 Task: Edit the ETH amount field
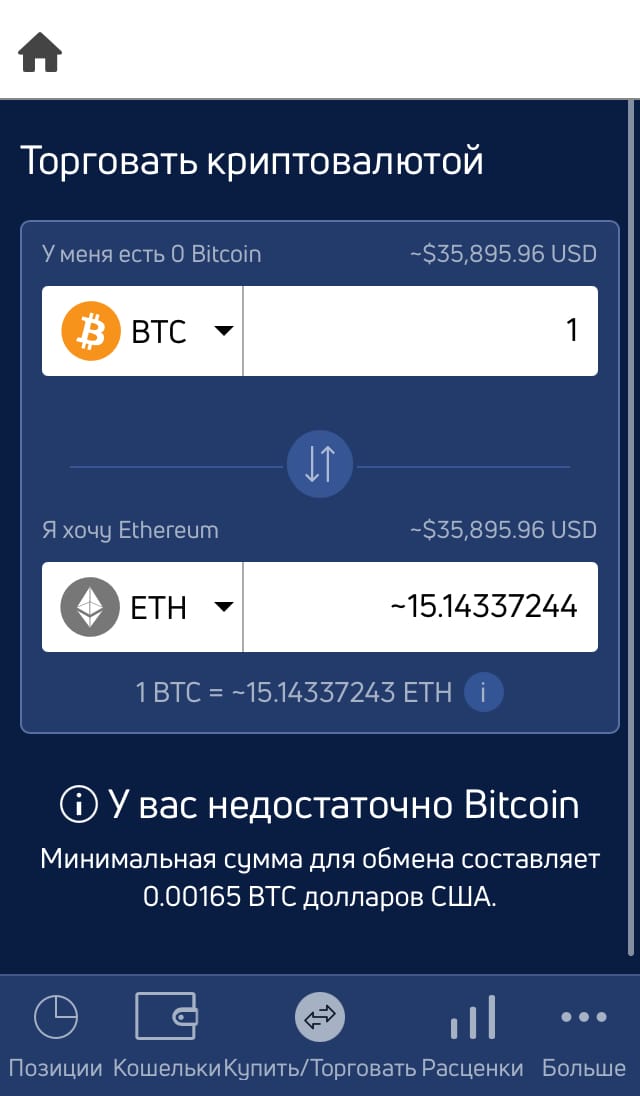pos(421,607)
